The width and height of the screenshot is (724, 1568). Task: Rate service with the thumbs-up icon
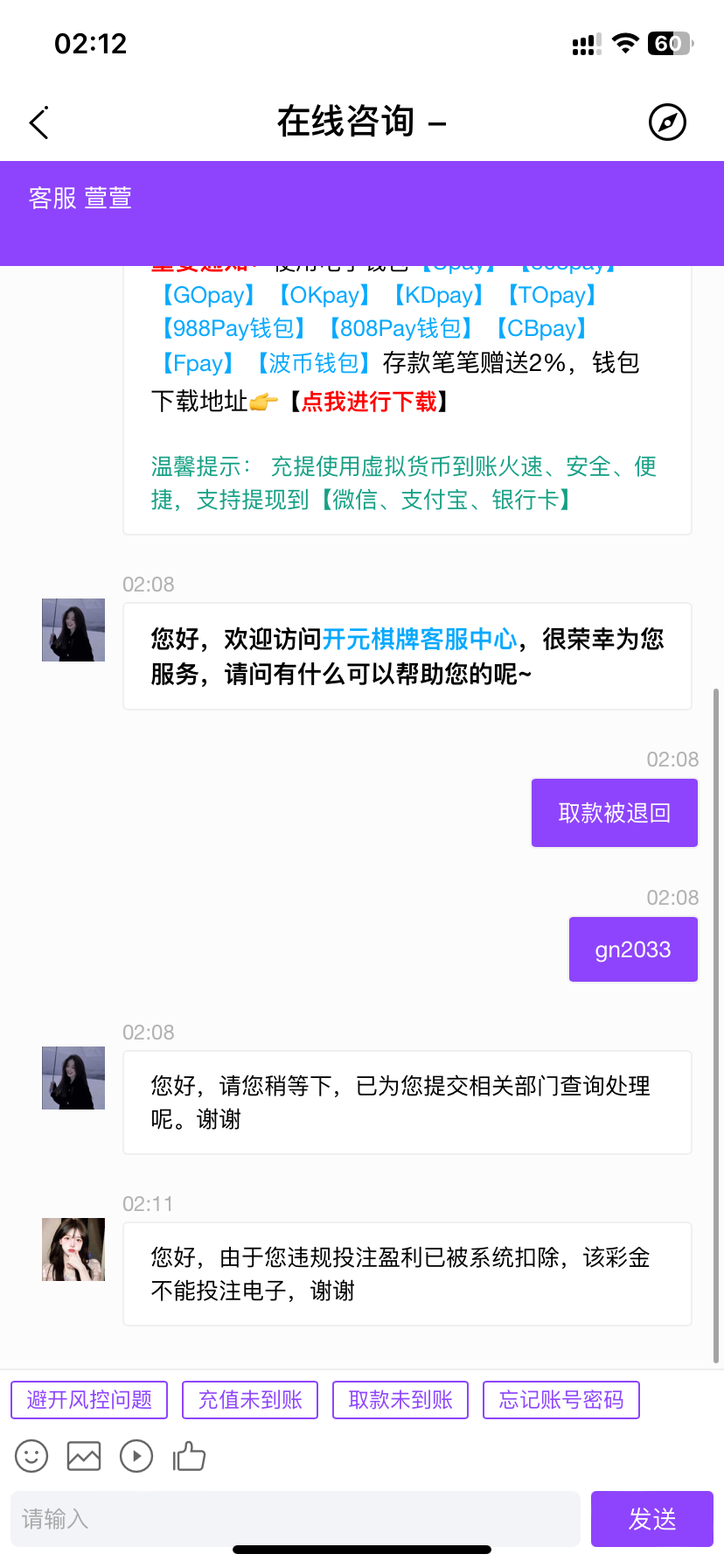tap(189, 1456)
